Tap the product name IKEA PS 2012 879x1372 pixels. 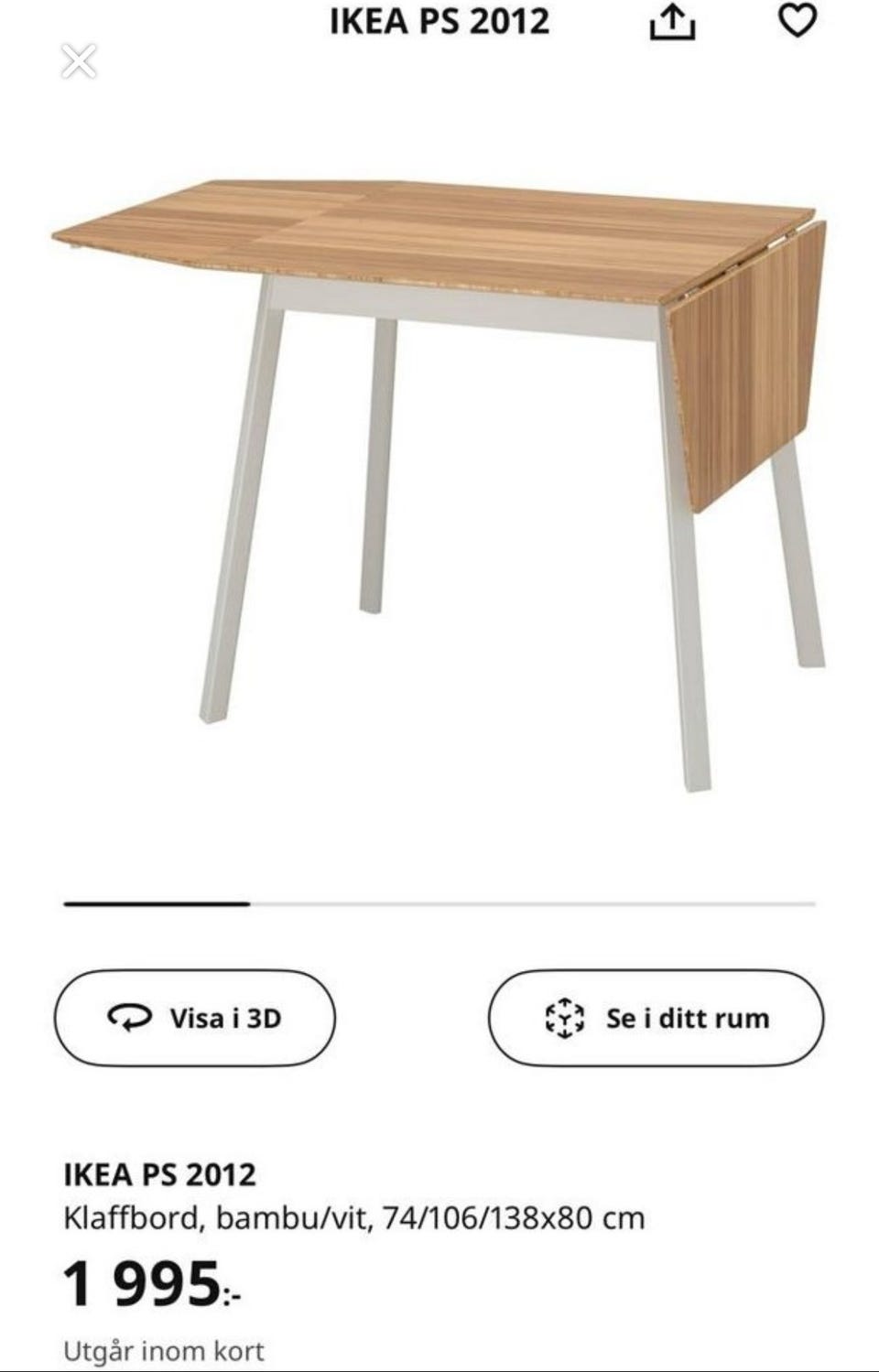point(161,1176)
